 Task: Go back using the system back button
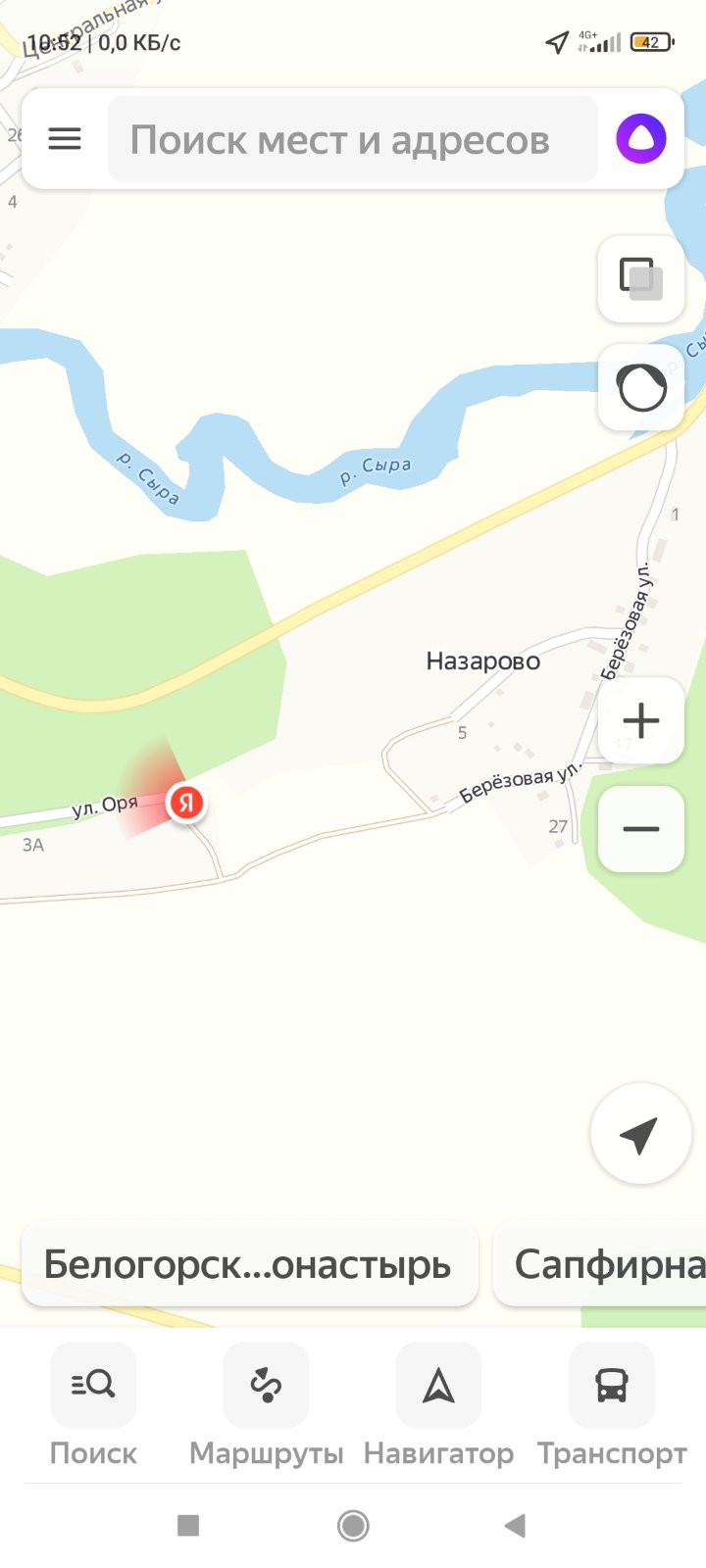[x=515, y=1525]
